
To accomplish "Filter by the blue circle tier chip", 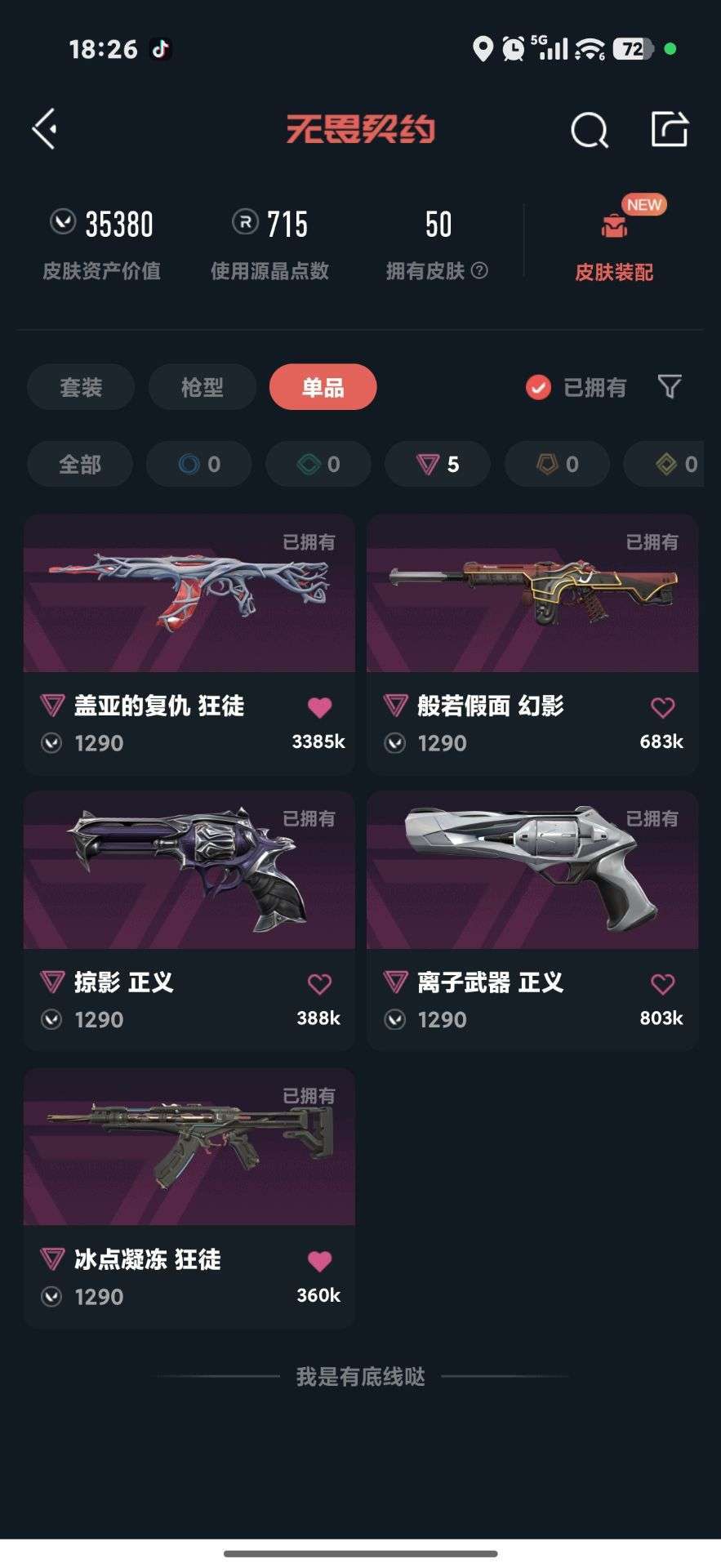I will coord(198,465).
